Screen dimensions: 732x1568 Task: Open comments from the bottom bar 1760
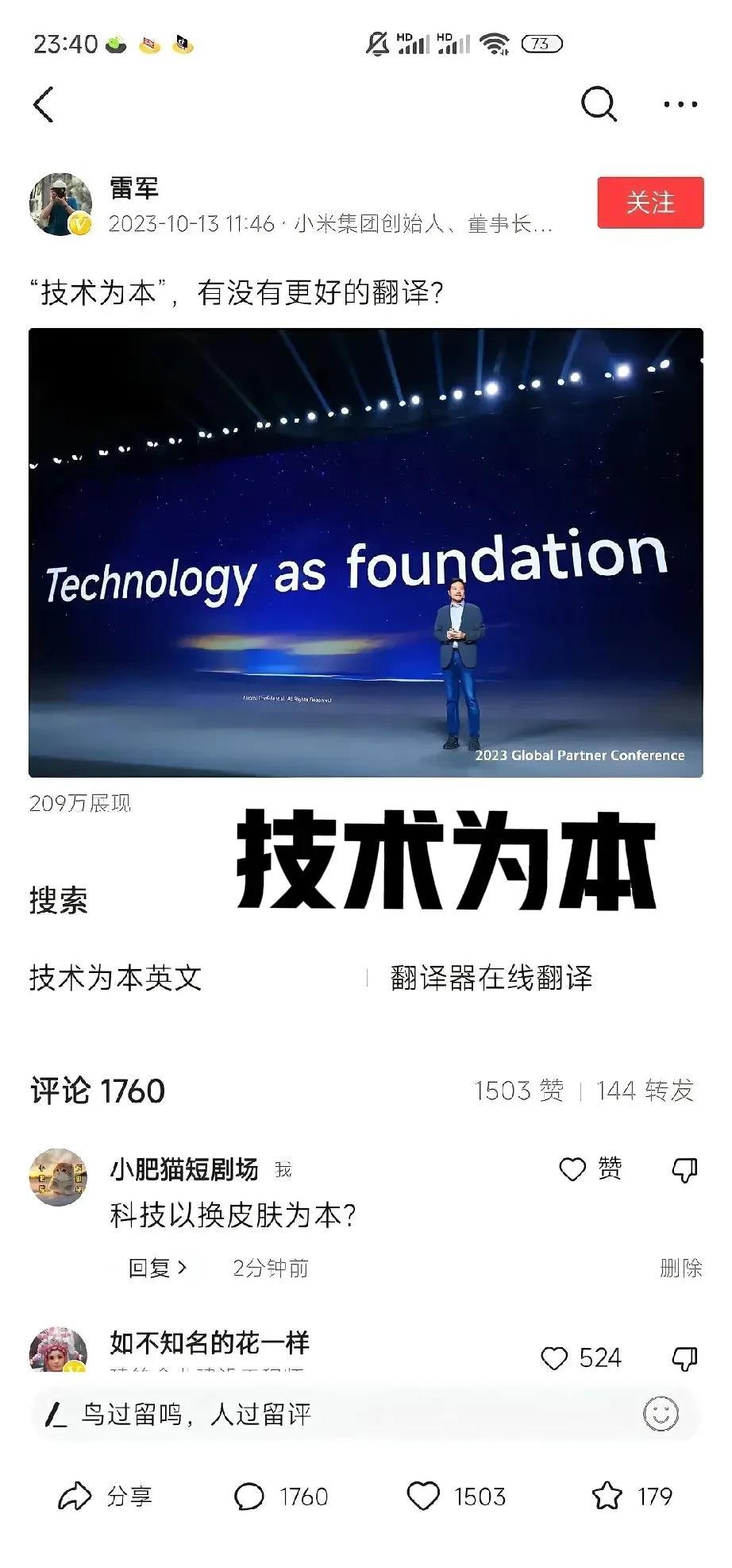(281, 1497)
